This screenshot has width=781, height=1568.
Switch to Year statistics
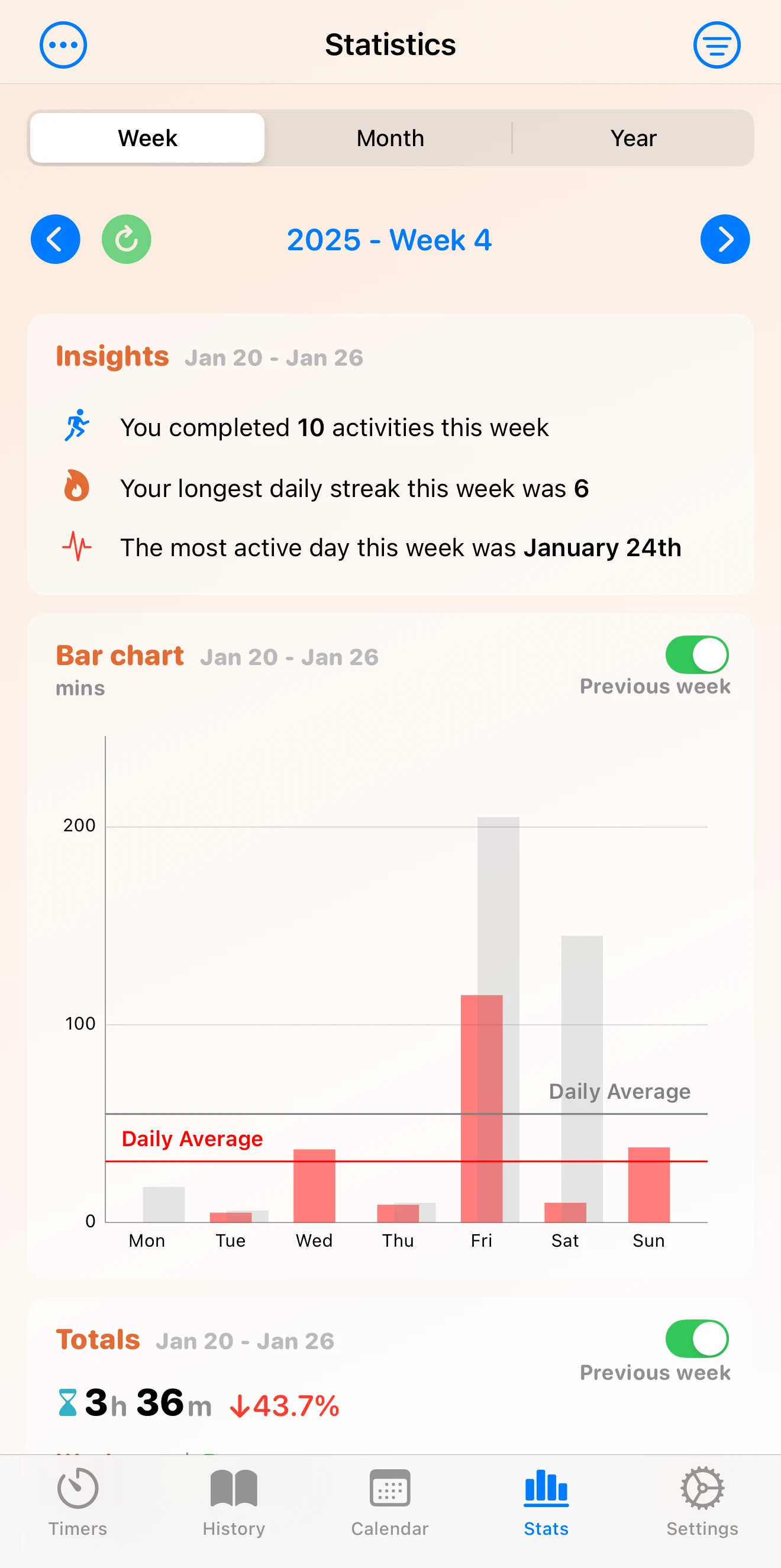[634, 137]
